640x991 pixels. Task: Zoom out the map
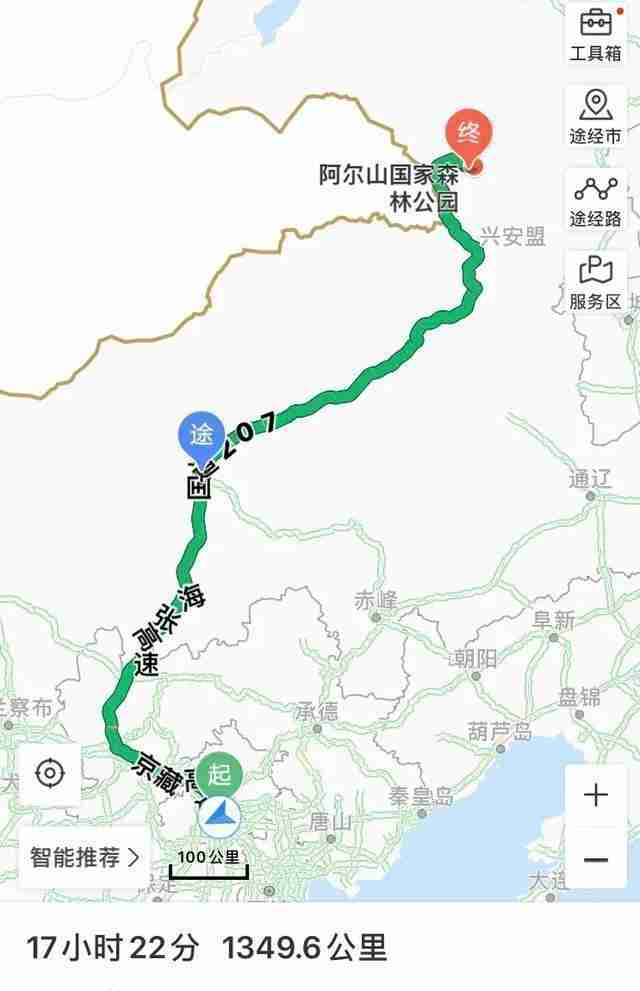pyautogui.click(x=596, y=859)
